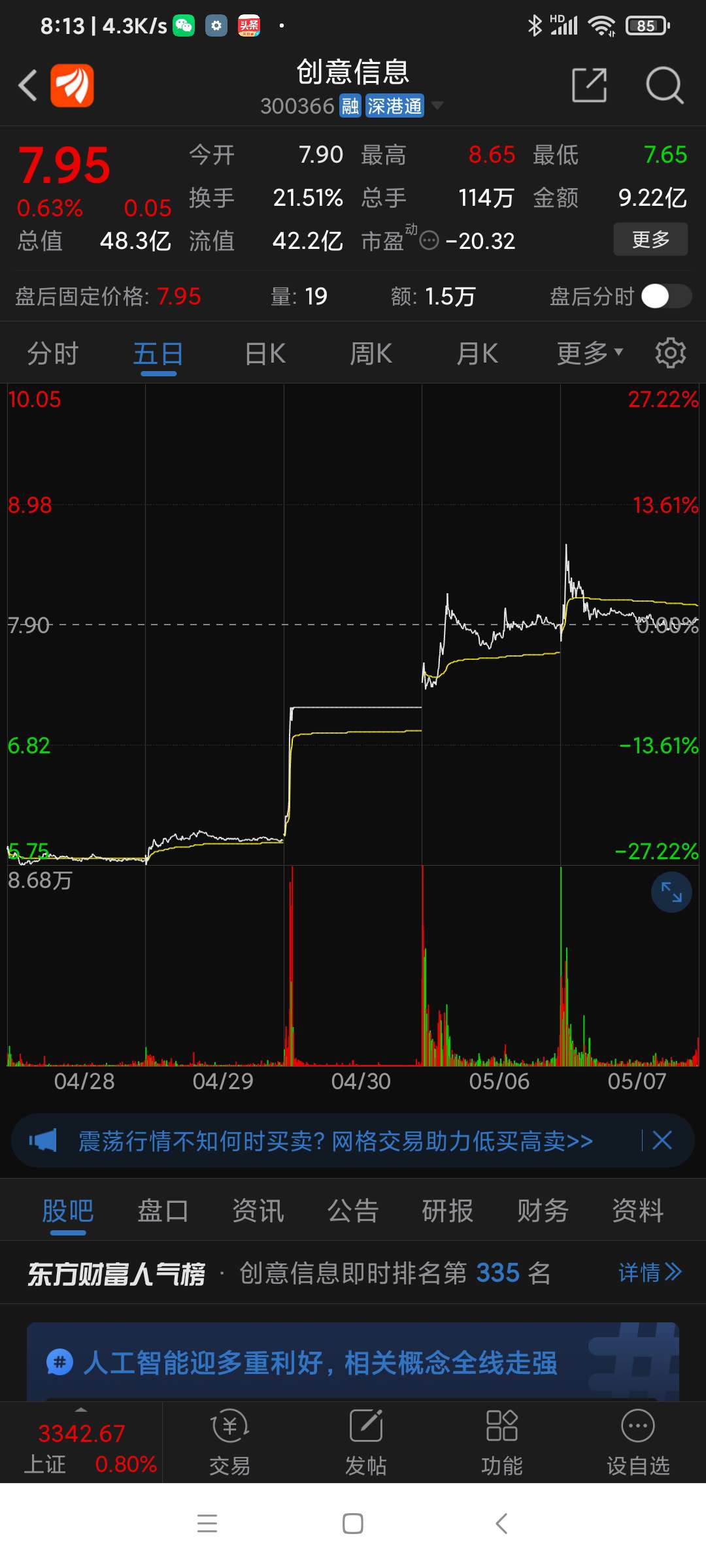706x1568 pixels.
Task: Open the 公告 tab
Action: pos(353,1211)
